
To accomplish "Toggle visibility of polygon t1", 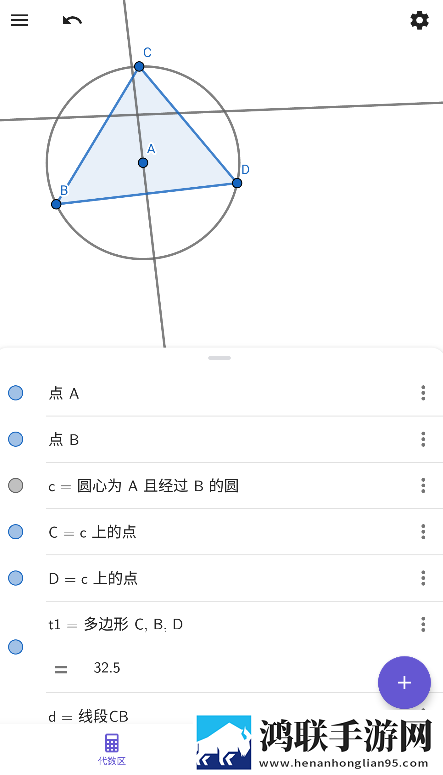I will pyautogui.click(x=16, y=646).
